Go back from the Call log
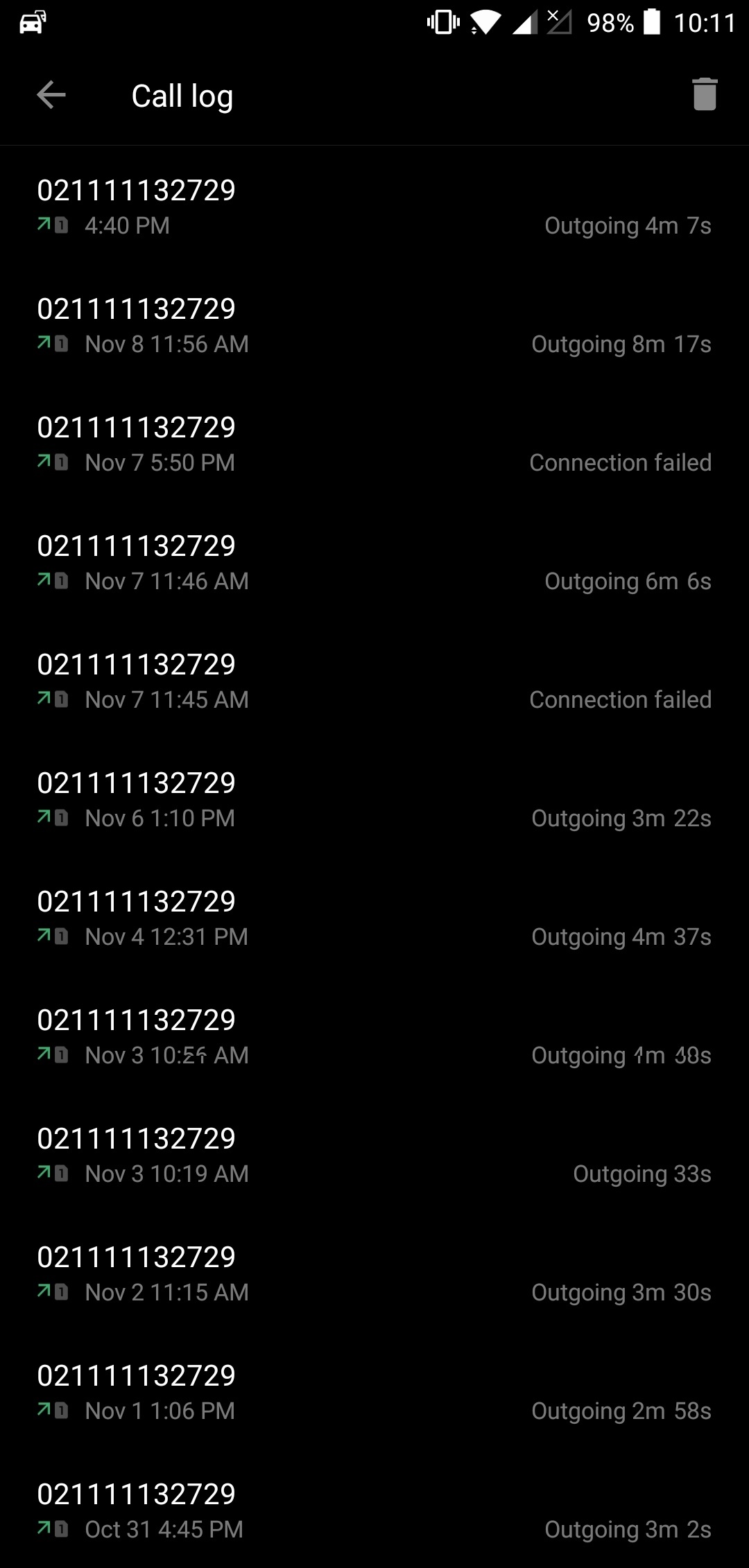Viewport: 749px width, 1568px height. pyautogui.click(x=51, y=95)
